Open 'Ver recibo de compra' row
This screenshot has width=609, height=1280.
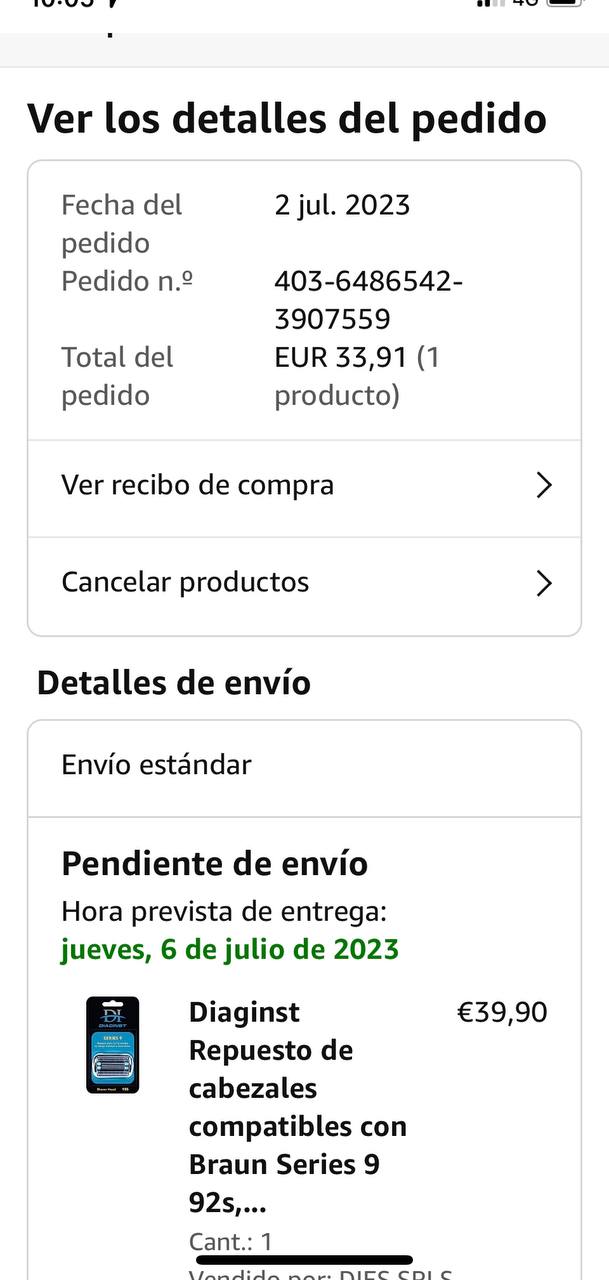click(x=304, y=486)
